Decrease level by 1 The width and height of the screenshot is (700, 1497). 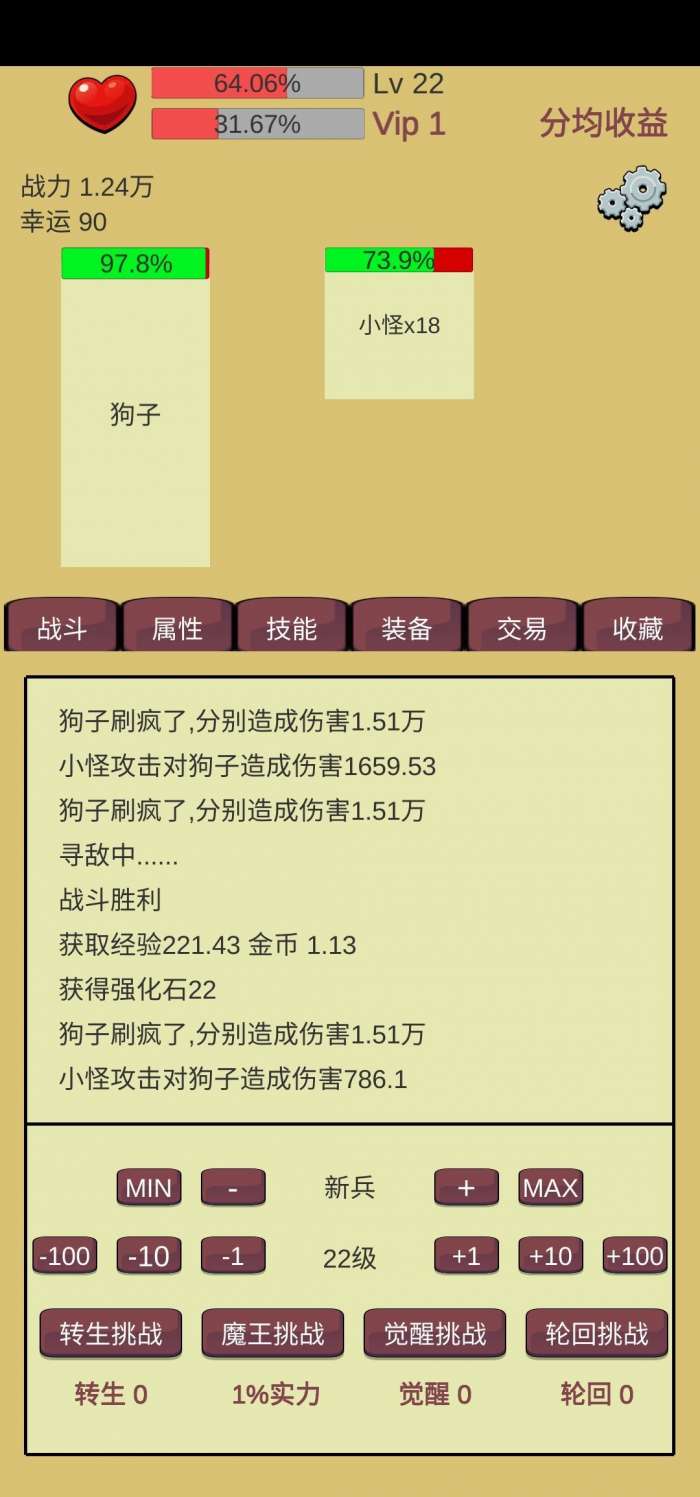(233, 1255)
